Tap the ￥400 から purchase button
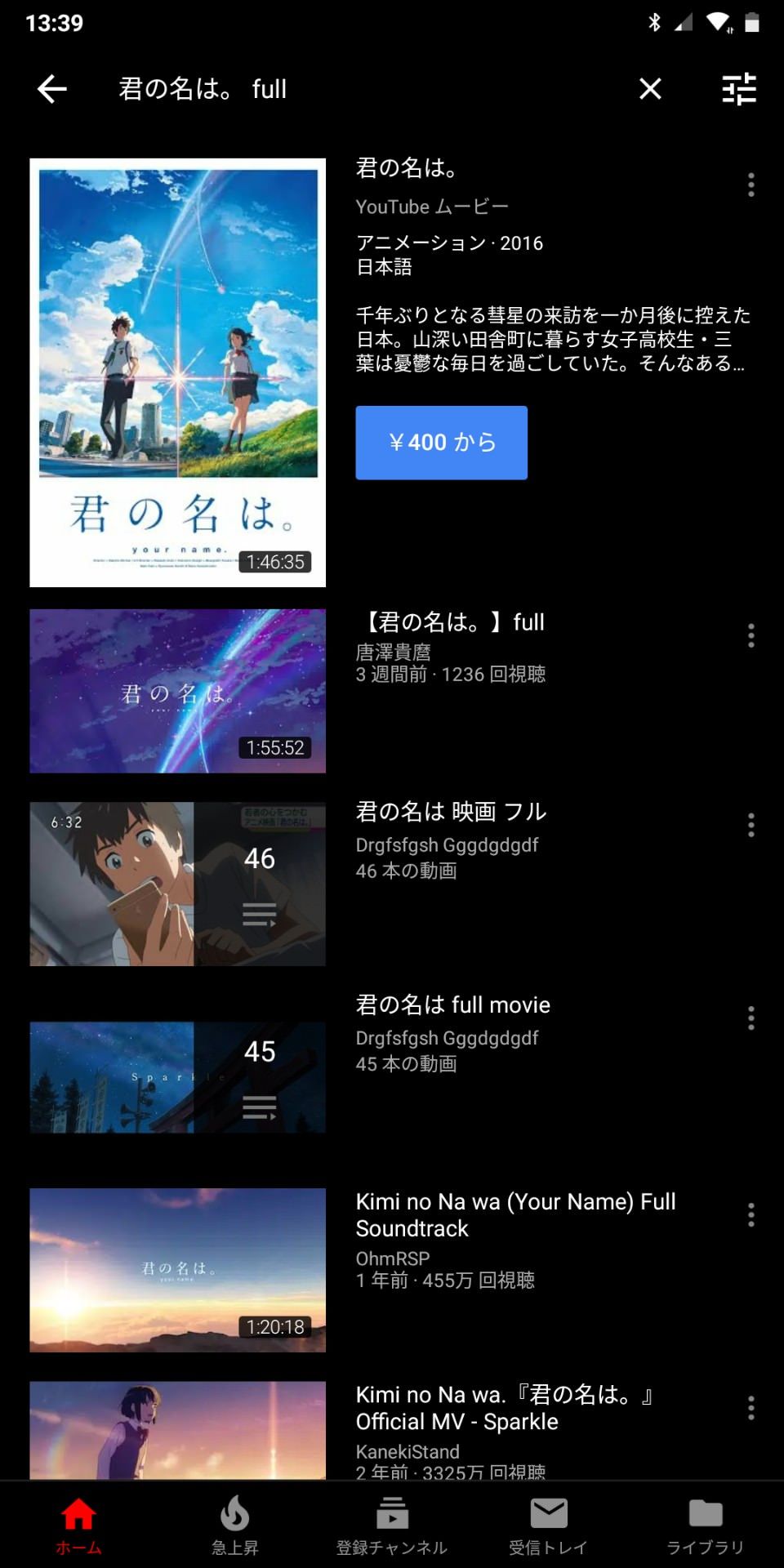 [x=441, y=443]
